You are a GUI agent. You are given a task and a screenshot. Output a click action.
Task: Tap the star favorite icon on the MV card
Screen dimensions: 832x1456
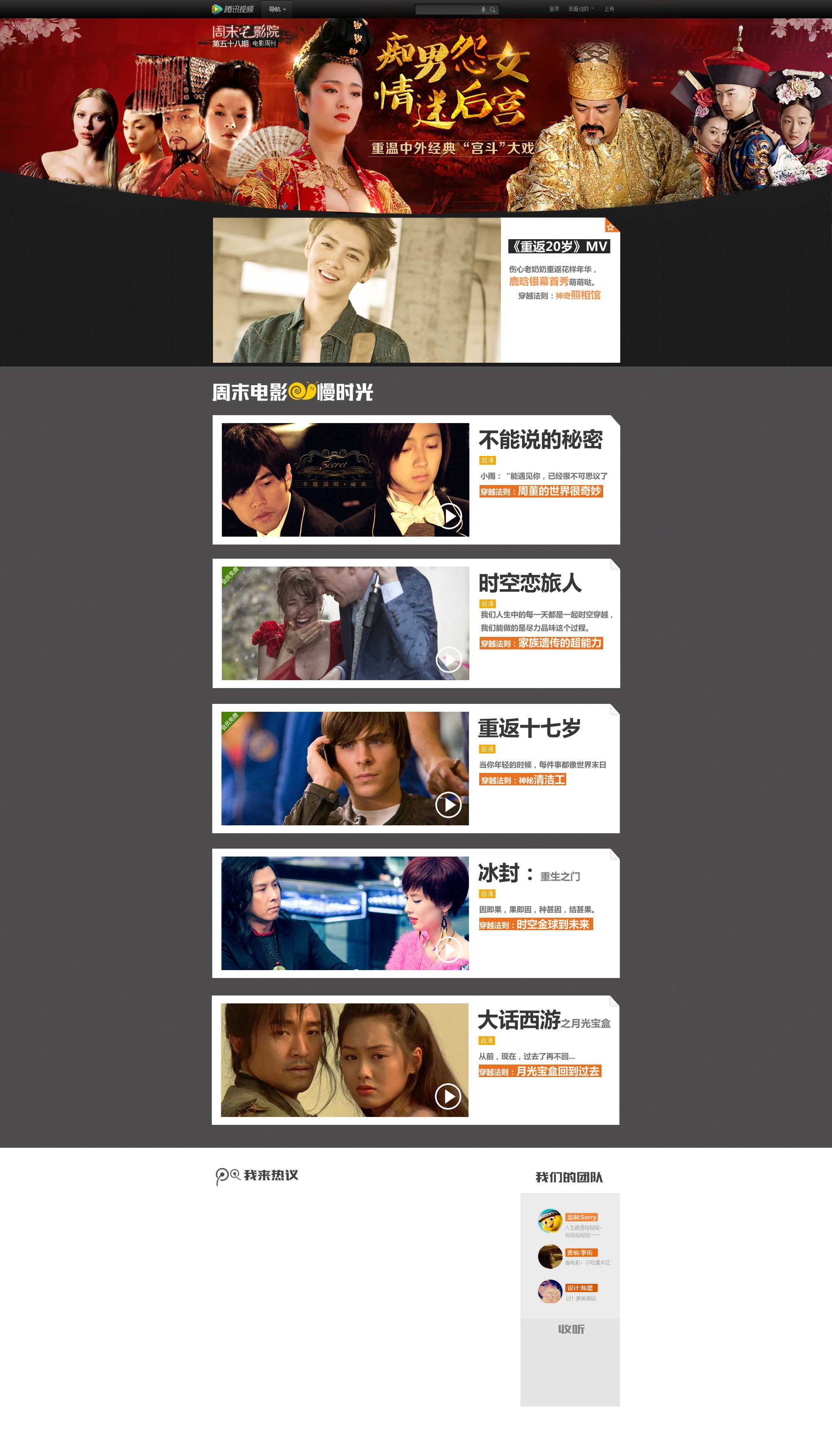click(610, 227)
